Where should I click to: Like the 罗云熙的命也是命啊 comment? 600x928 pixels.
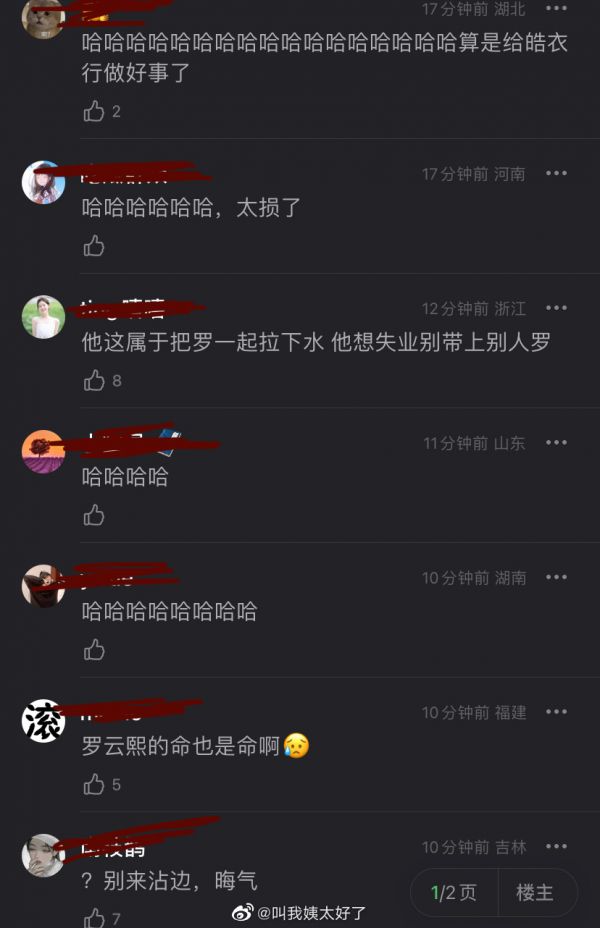94,785
